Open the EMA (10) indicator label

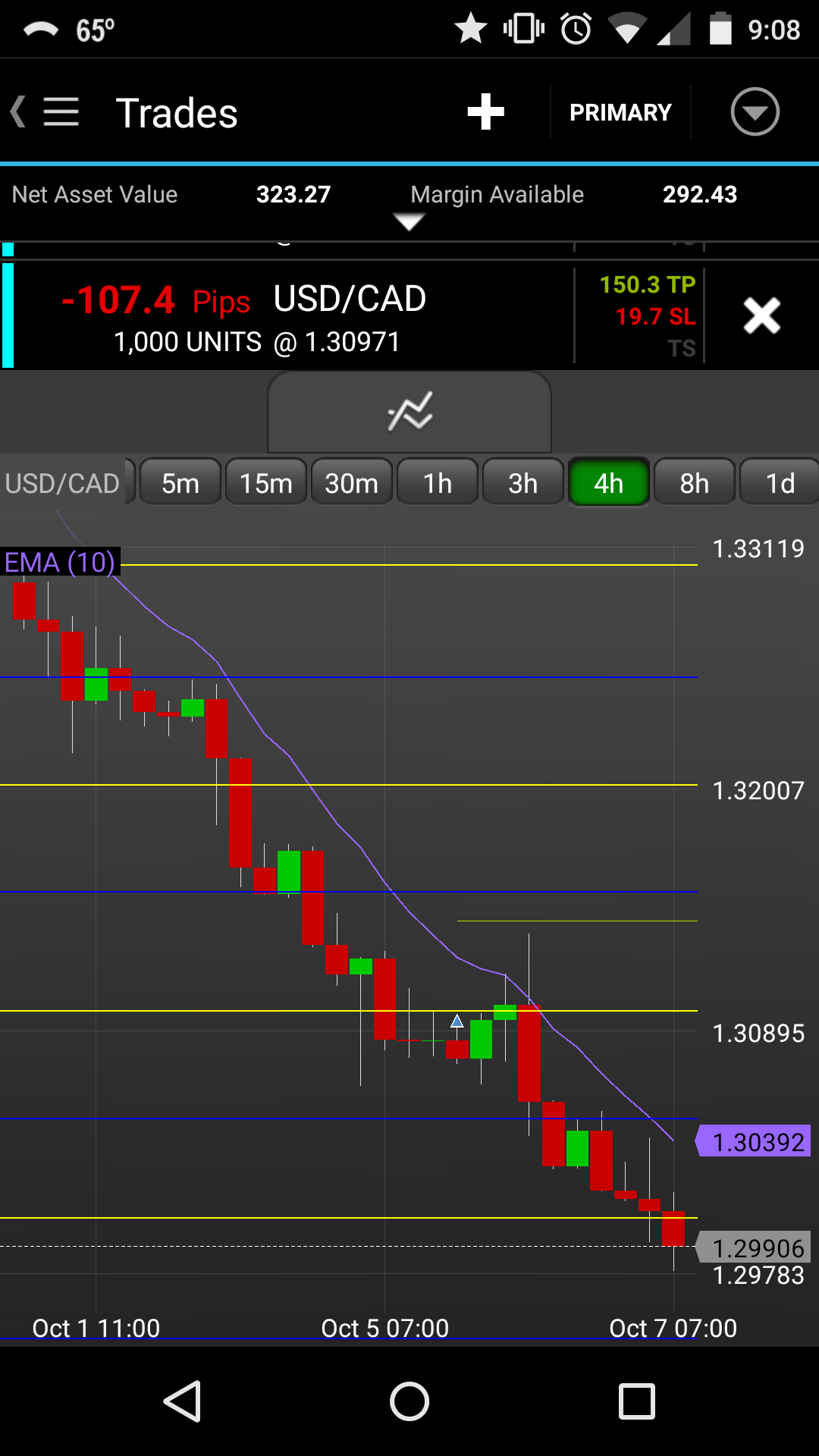pos(60,563)
